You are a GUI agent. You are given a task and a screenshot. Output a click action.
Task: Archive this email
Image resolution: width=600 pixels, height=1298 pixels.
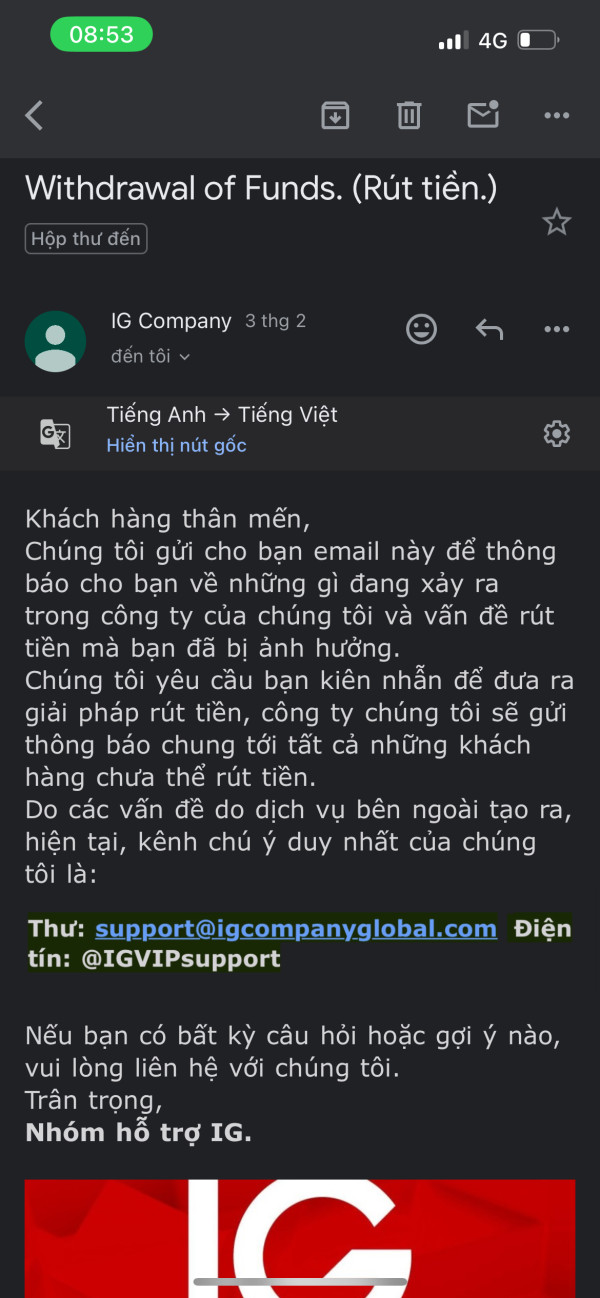pos(335,116)
